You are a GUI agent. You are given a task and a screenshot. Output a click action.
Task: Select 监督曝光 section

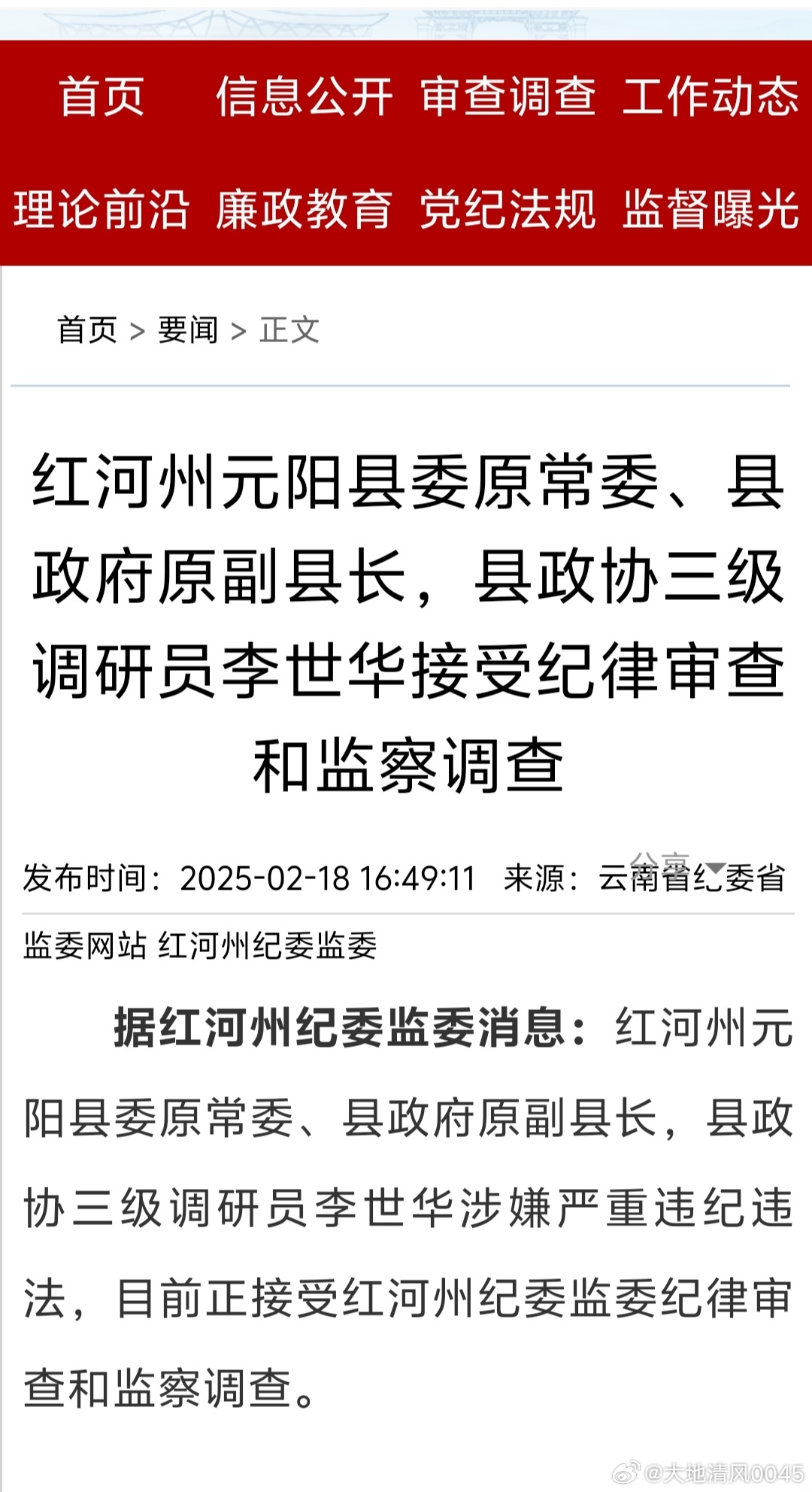(x=710, y=209)
